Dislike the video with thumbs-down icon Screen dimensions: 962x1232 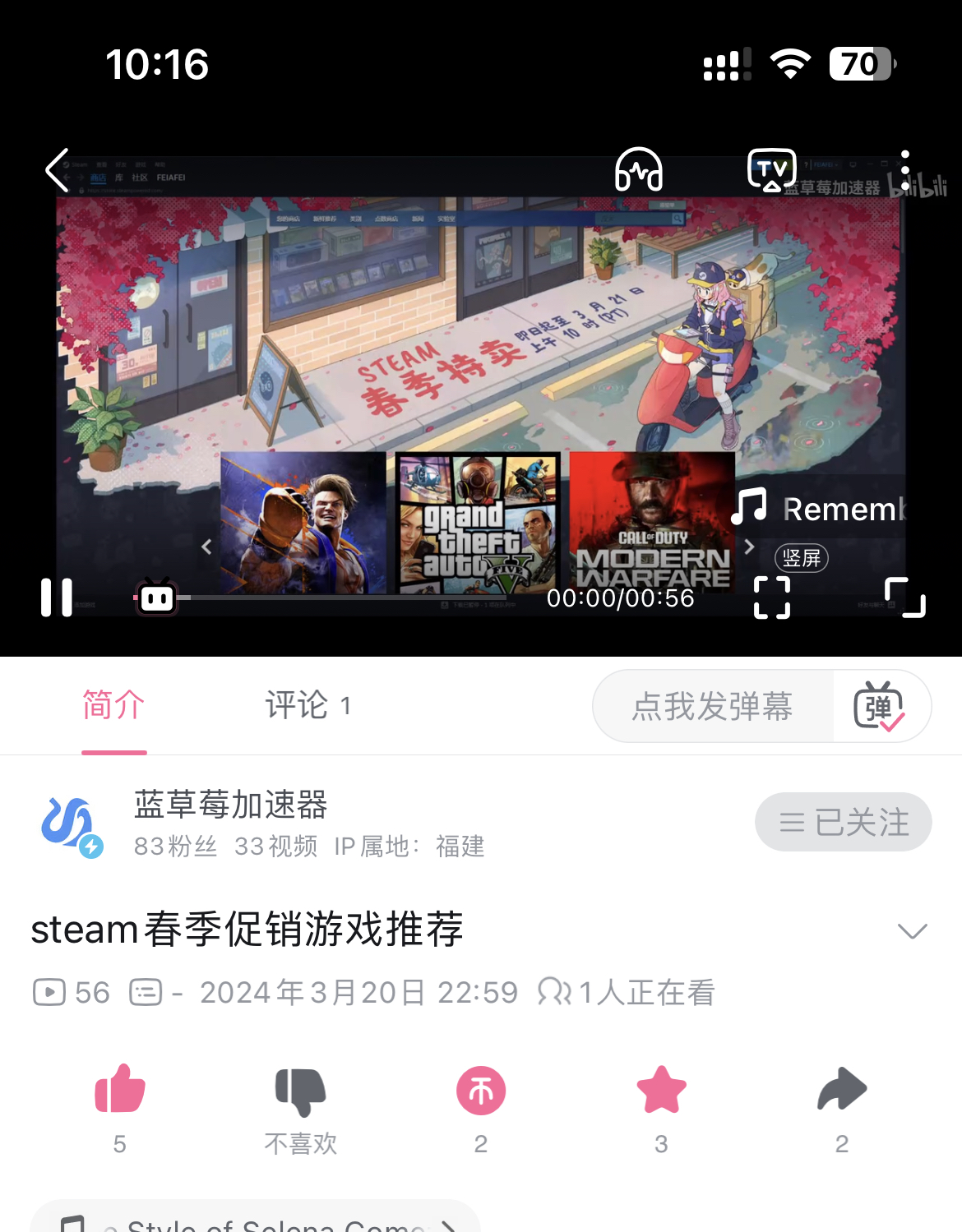click(x=300, y=1091)
